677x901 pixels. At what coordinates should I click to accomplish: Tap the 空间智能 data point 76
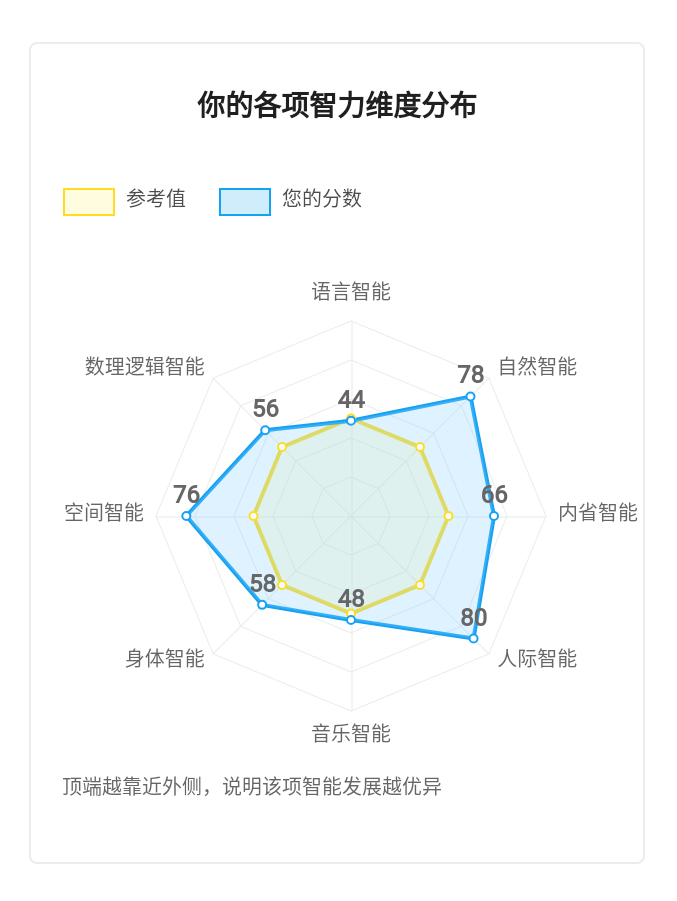186,516
